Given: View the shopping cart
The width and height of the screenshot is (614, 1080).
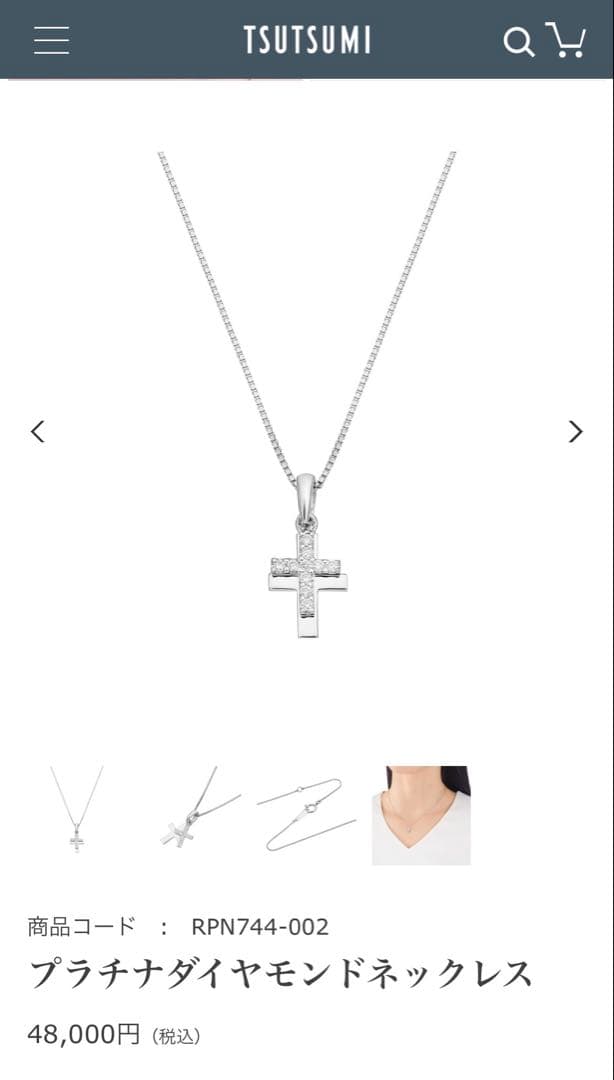Looking at the screenshot, I should [566, 40].
